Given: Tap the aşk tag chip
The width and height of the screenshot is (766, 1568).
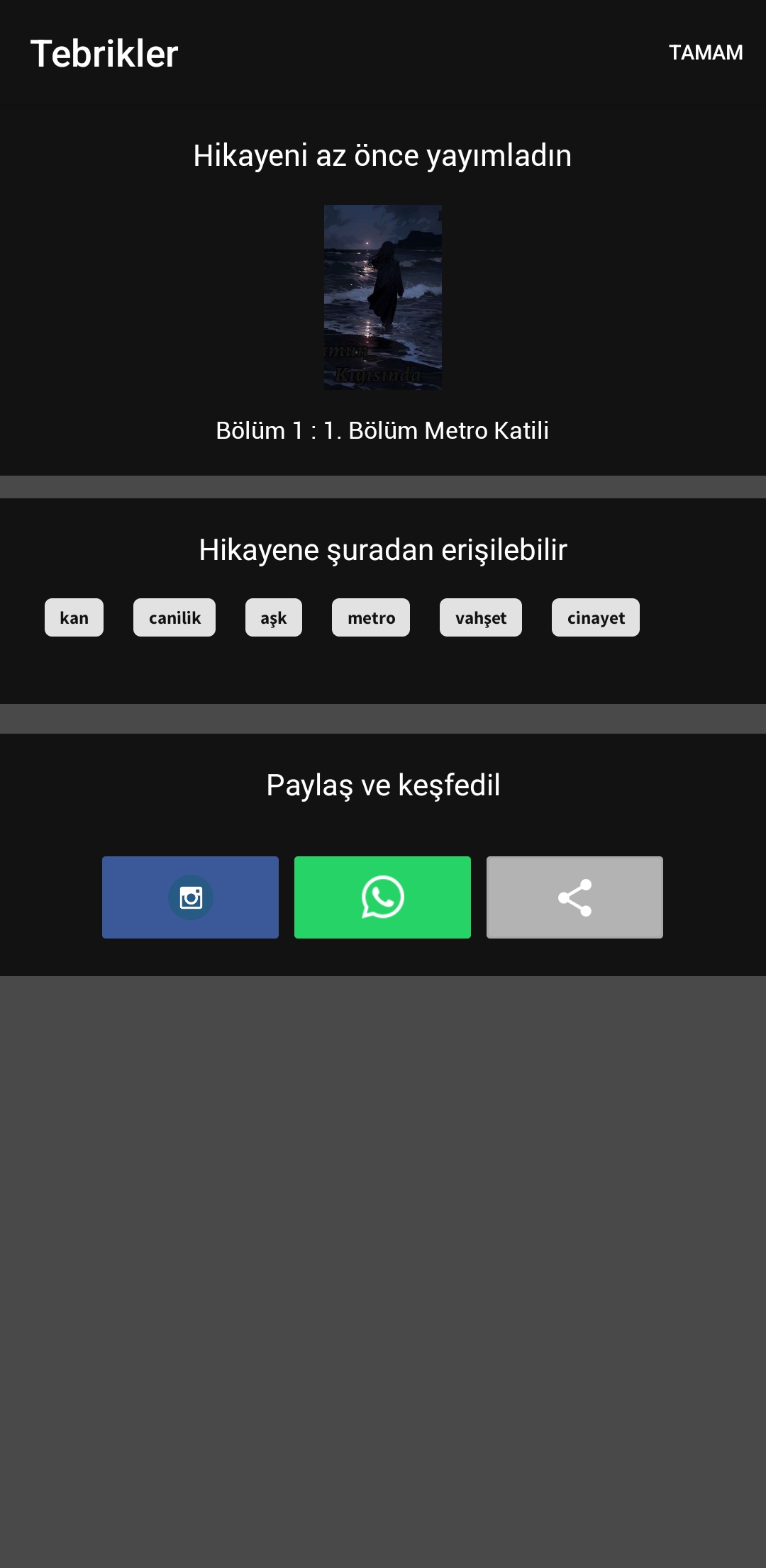Looking at the screenshot, I should (274, 617).
